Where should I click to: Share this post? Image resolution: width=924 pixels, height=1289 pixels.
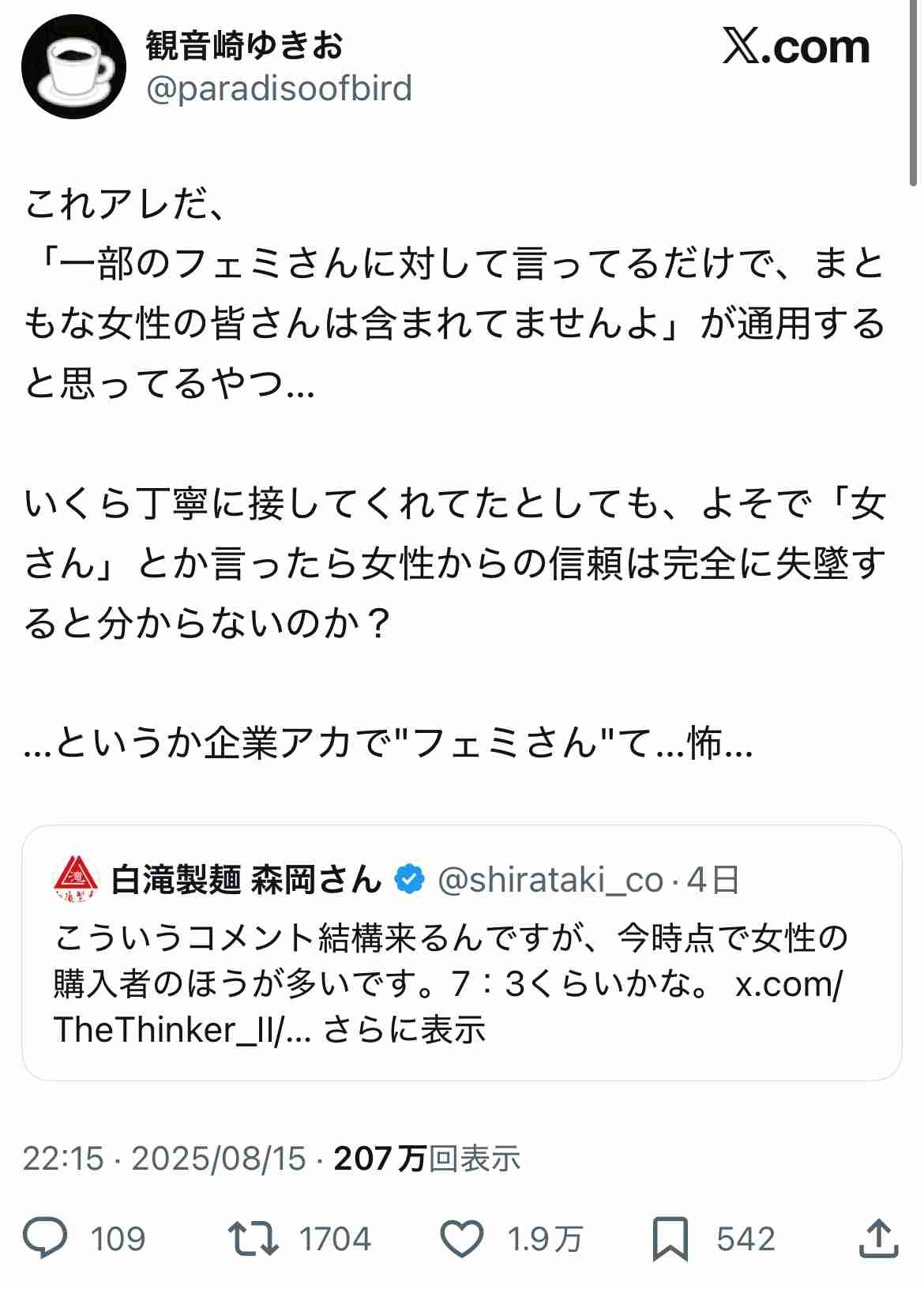point(878,1238)
